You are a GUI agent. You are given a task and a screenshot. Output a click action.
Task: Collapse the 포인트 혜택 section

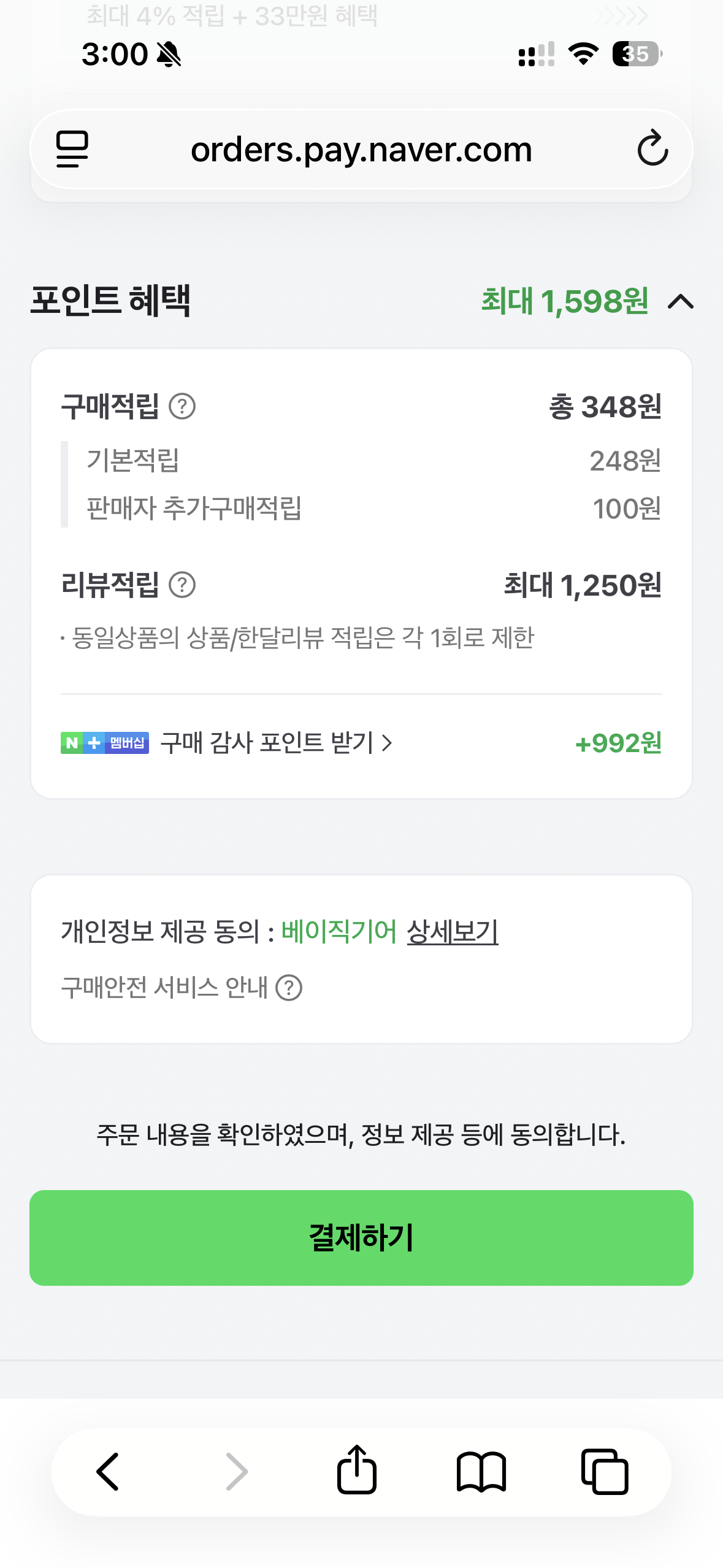[x=680, y=301]
